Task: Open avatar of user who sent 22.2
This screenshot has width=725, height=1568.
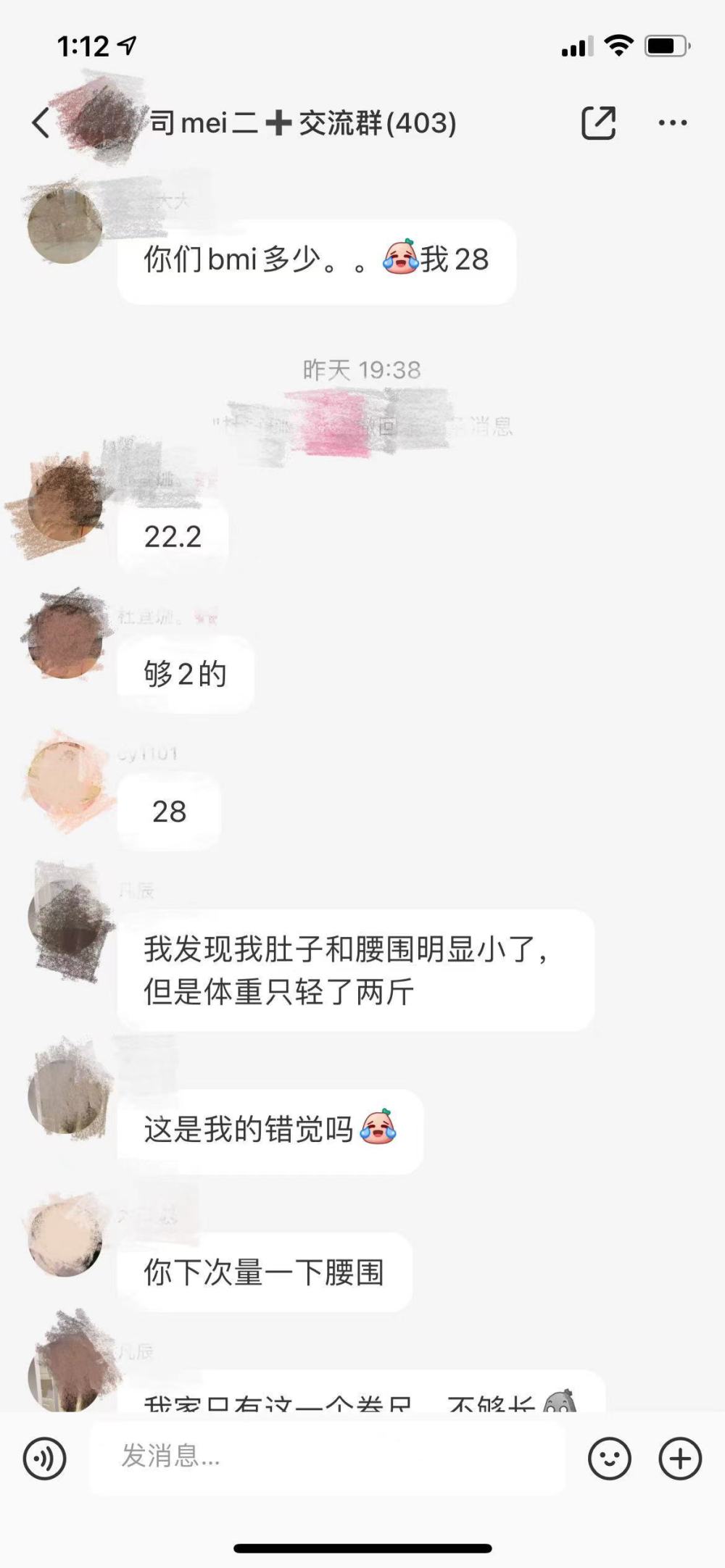Action: pyautogui.click(x=65, y=507)
